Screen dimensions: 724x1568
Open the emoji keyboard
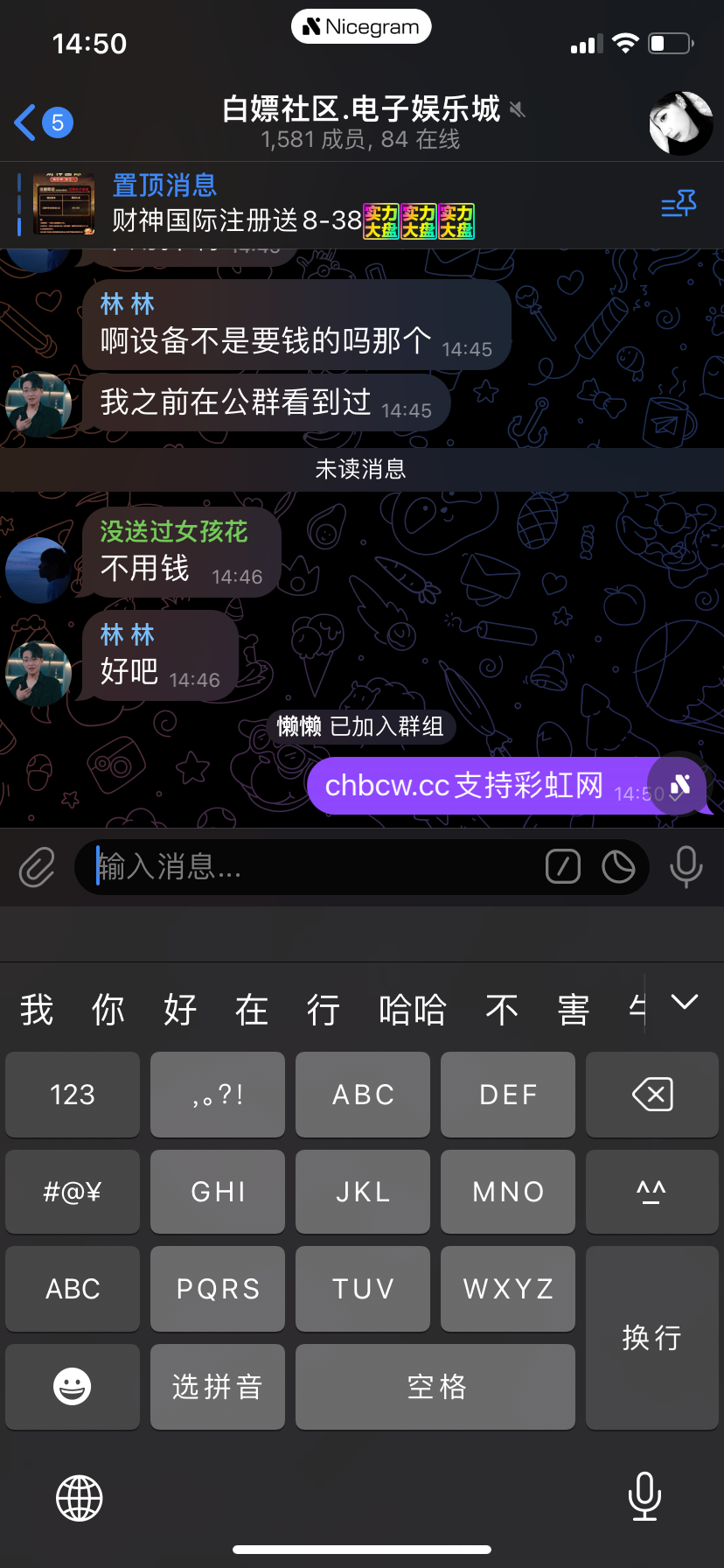pyautogui.click(x=73, y=1387)
